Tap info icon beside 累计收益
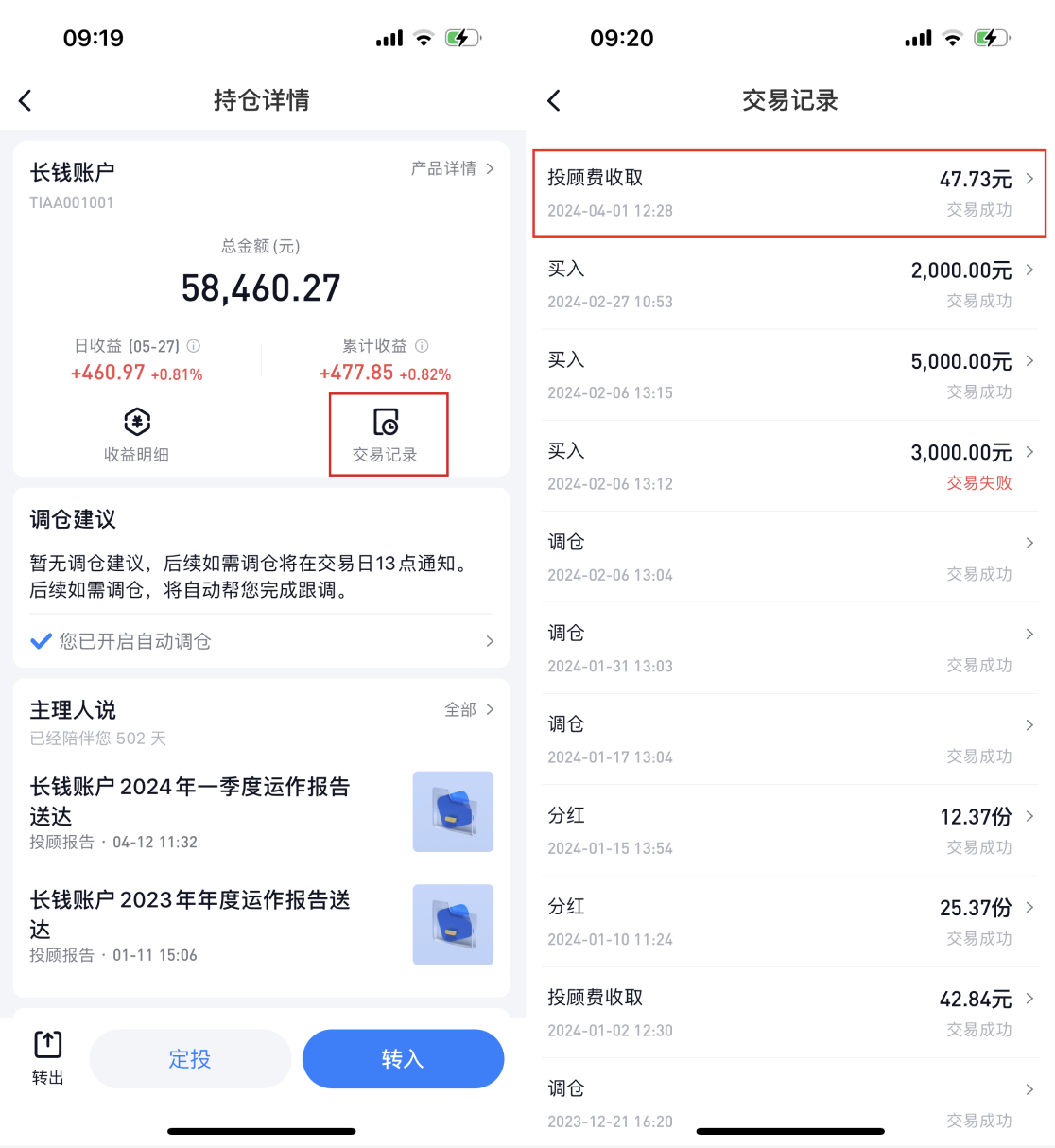Image resolution: width=1055 pixels, height=1148 pixels. (x=423, y=346)
